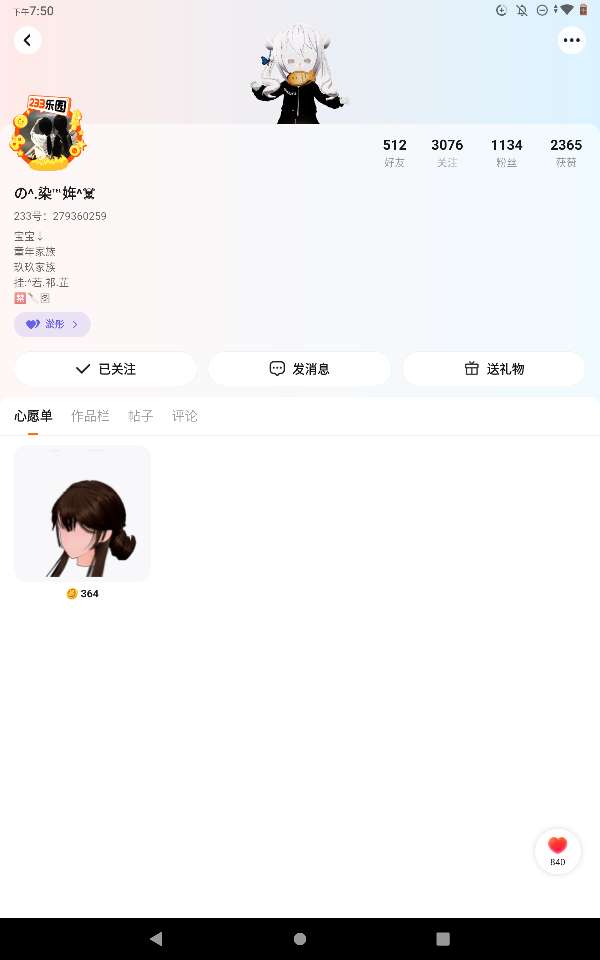Tap 发消息 to message this user
Screen dimensions: 600x960
point(299,369)
